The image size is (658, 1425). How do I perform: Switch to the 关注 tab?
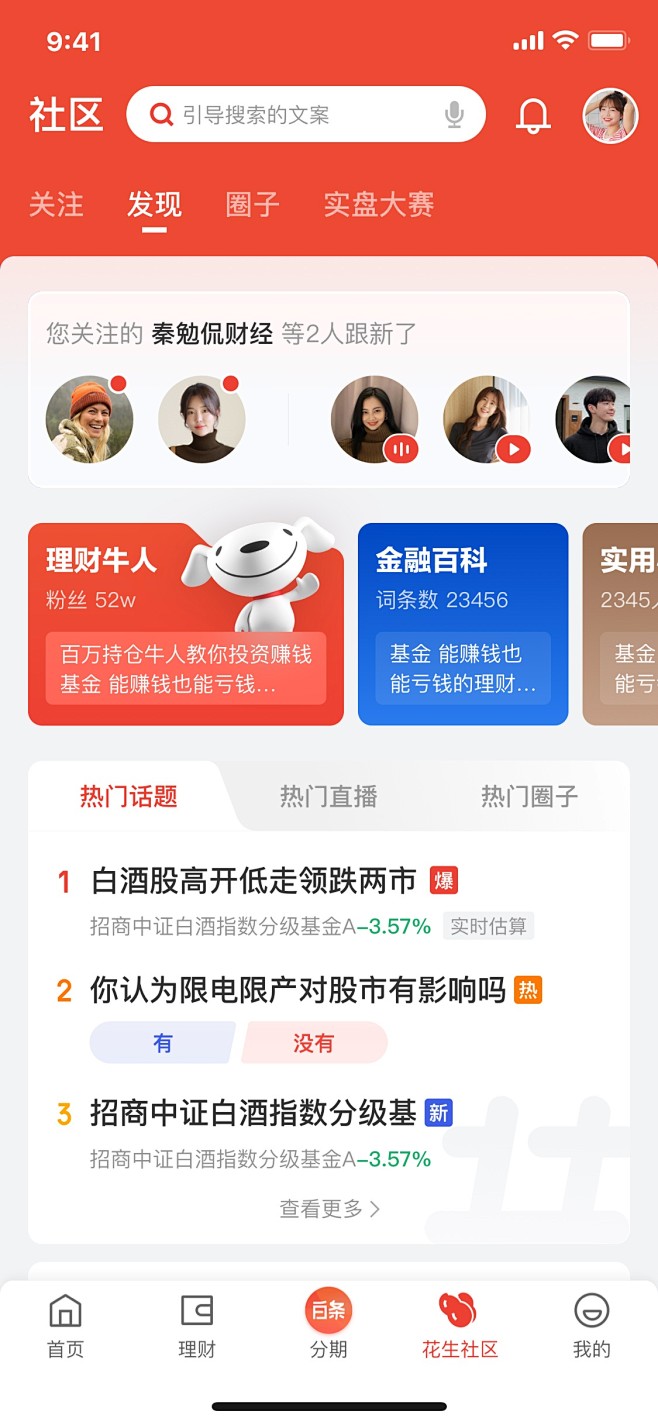point(56,205)
